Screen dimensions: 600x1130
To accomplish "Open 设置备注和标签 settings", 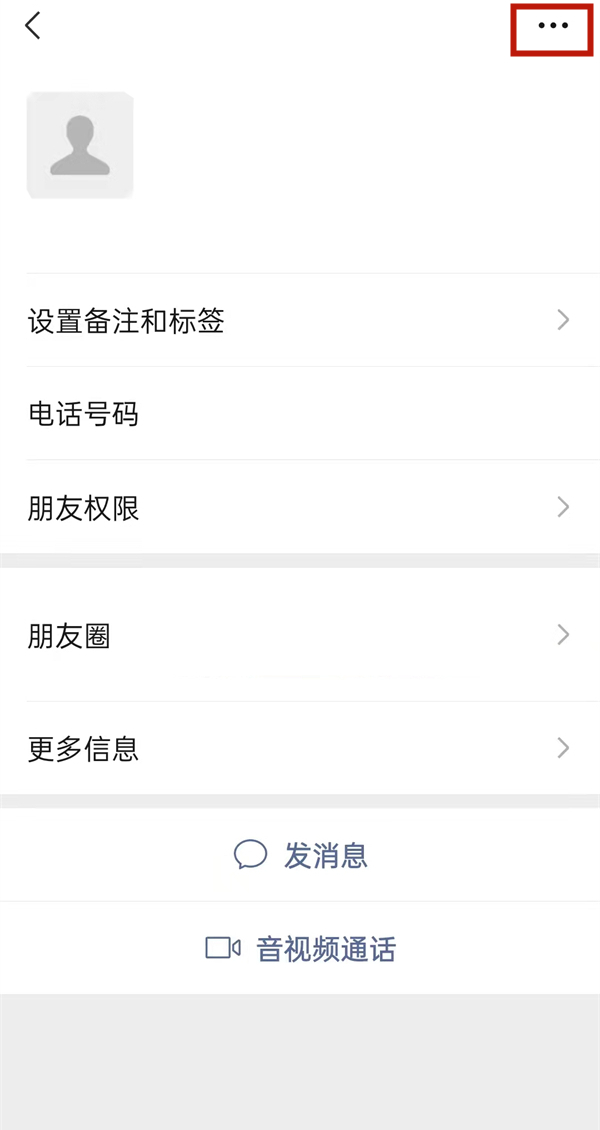I will [x=300, y=321].
